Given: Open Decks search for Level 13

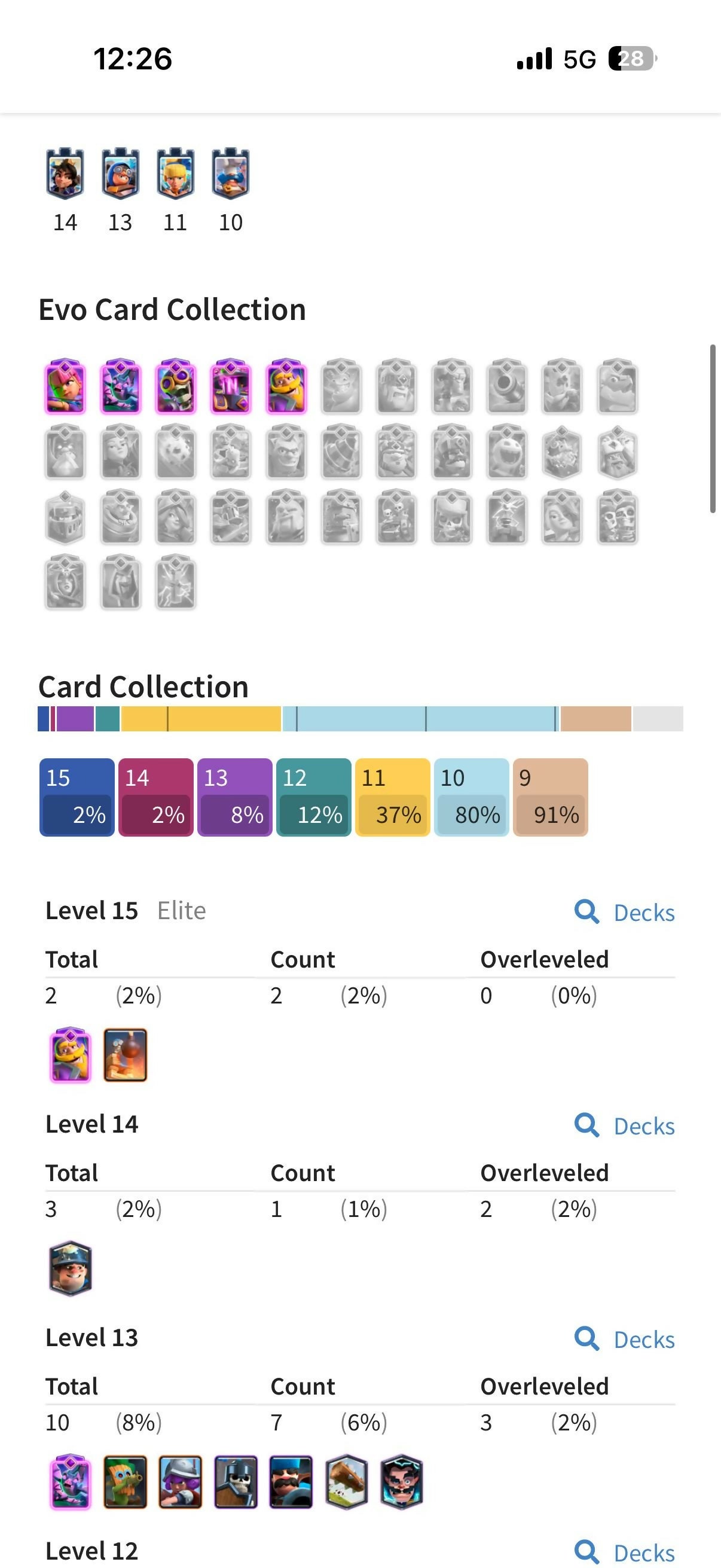Looking at the screenshot, I should 625,1340.
